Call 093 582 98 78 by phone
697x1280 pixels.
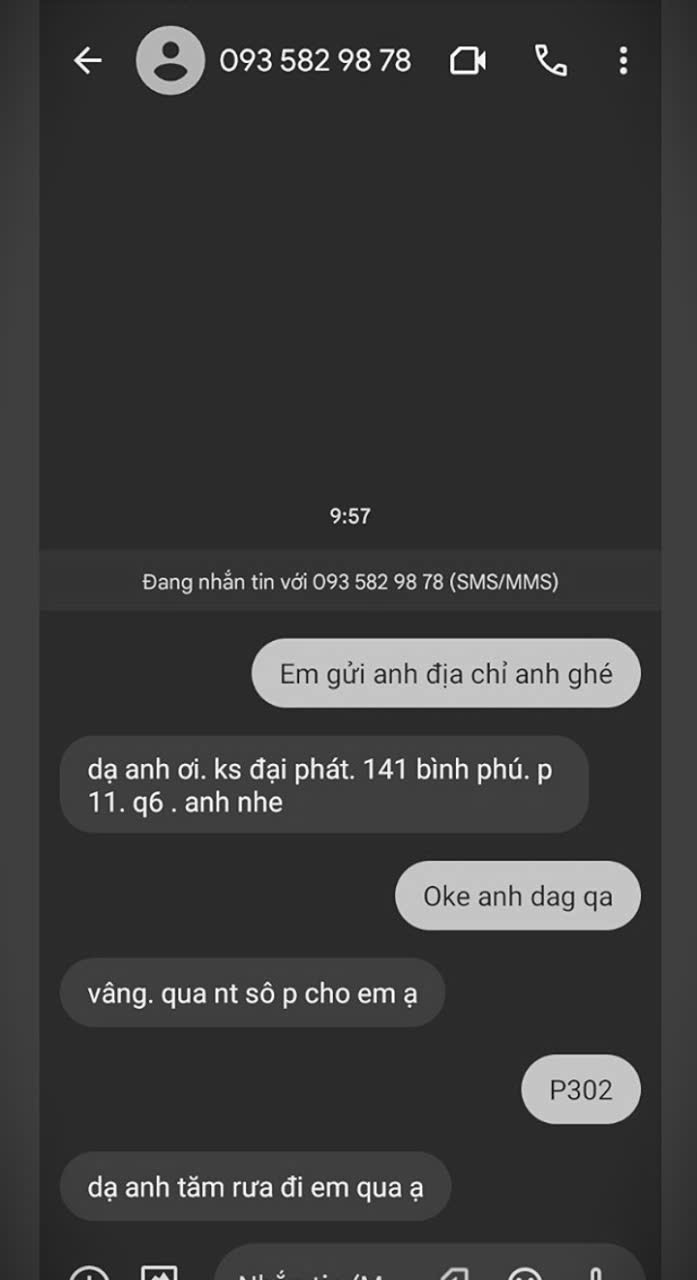tap(550, 61)
